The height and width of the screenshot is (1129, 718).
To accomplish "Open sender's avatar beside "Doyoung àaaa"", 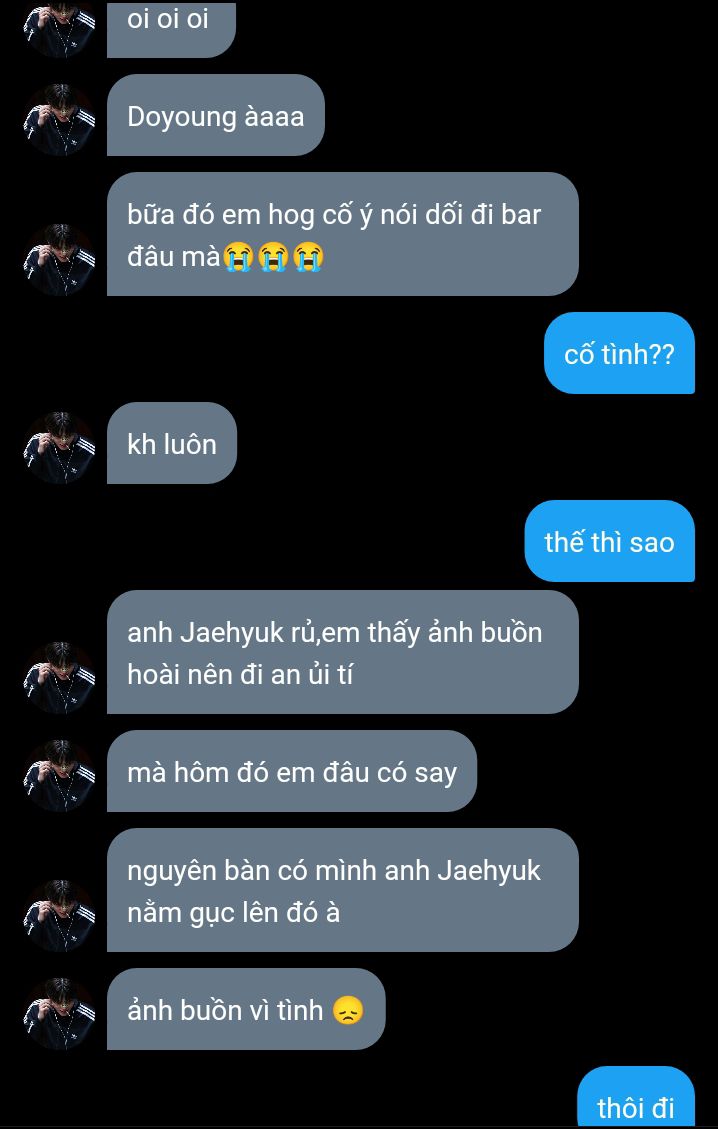I will pyautogui.click(x=60, y=119).
